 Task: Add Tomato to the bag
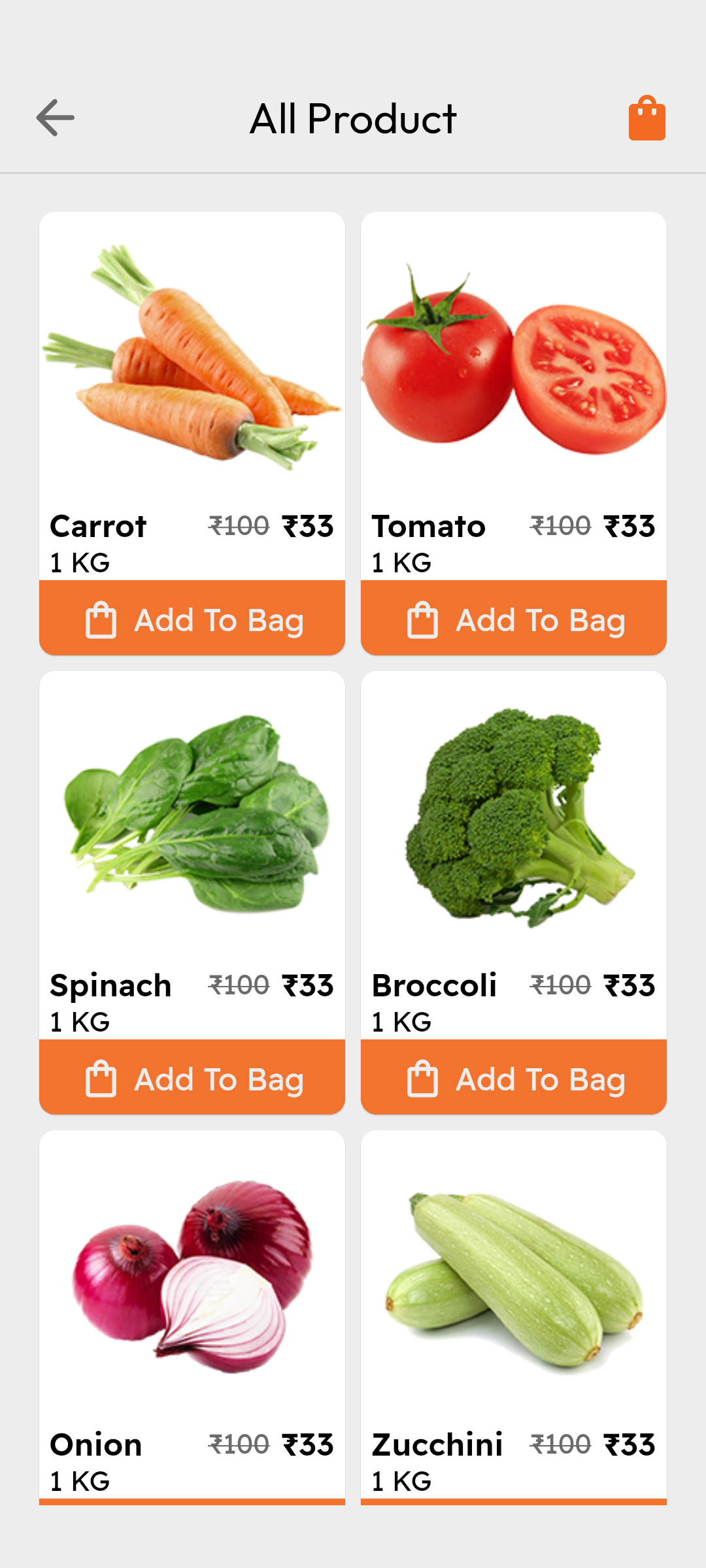point(513,619)
